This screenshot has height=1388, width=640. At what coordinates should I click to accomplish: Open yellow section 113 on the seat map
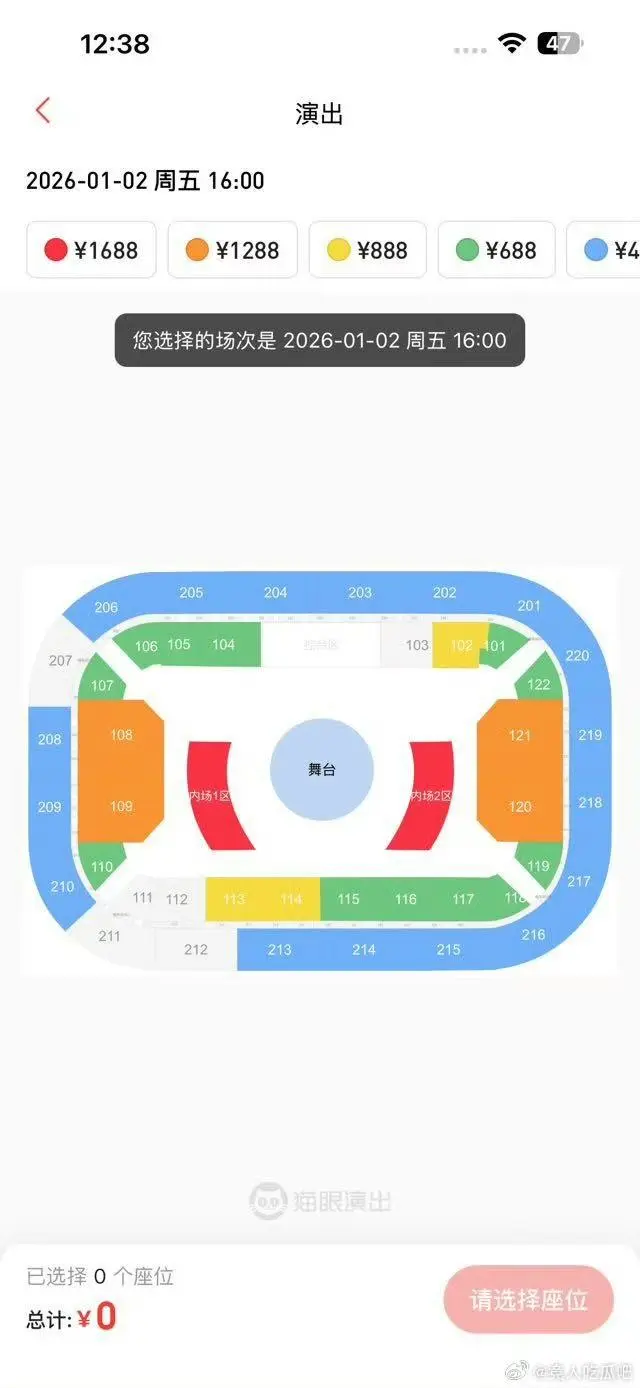pyautogui.click(x=234, y=899)
